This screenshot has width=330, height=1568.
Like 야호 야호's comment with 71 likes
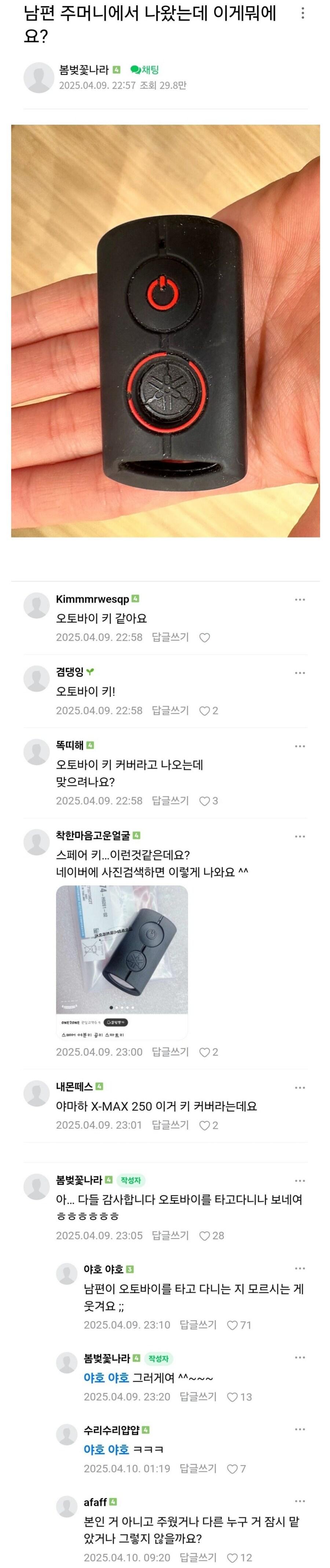[232, 1325]
